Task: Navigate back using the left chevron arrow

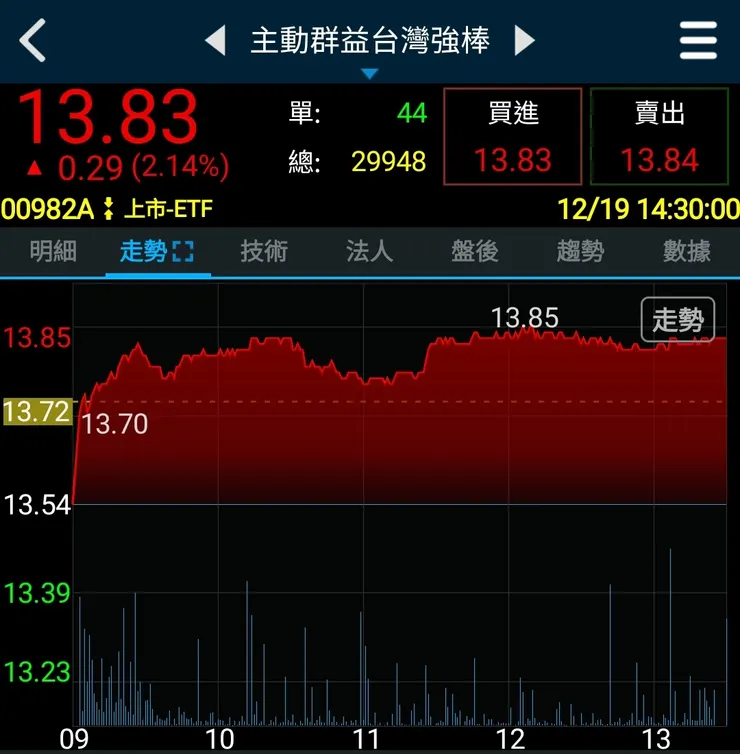Action: click(29, 41)
